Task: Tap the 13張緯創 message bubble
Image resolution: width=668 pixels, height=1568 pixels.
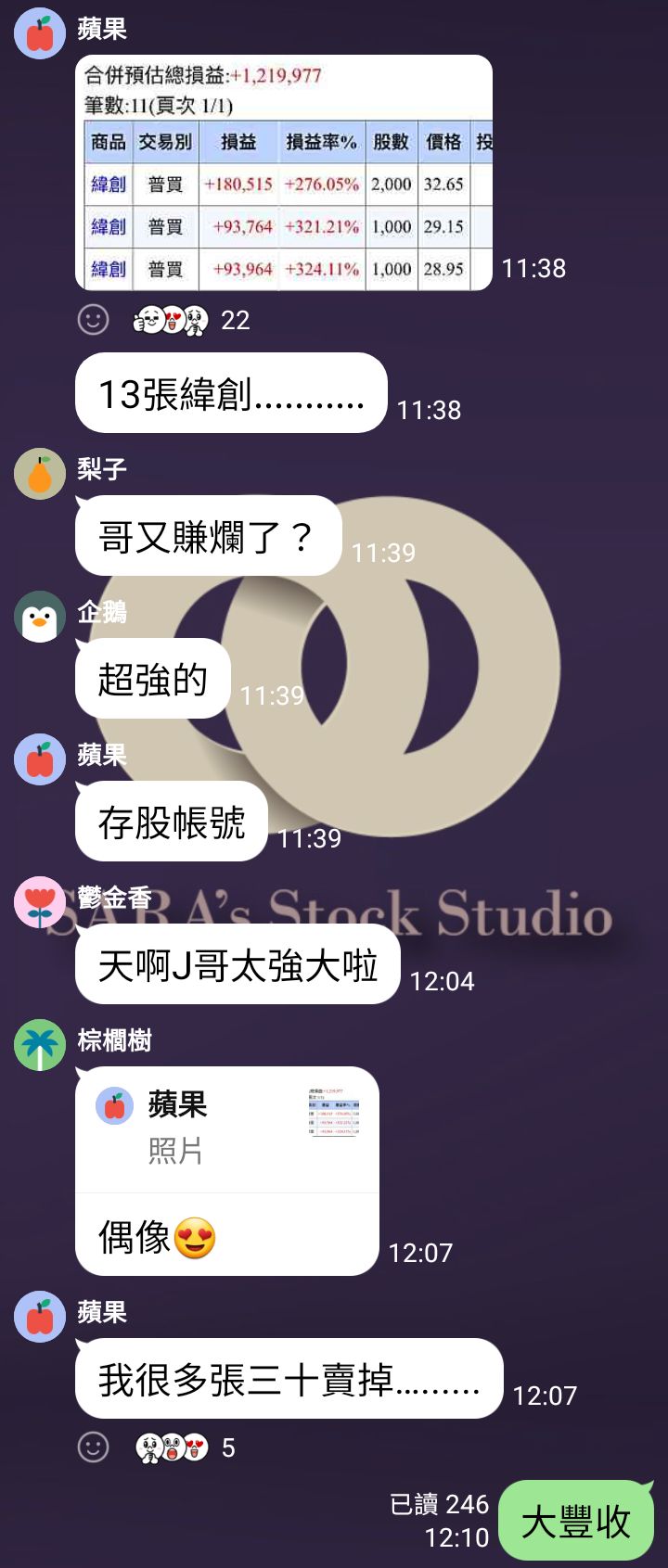Action: click(x=230, y=392)
